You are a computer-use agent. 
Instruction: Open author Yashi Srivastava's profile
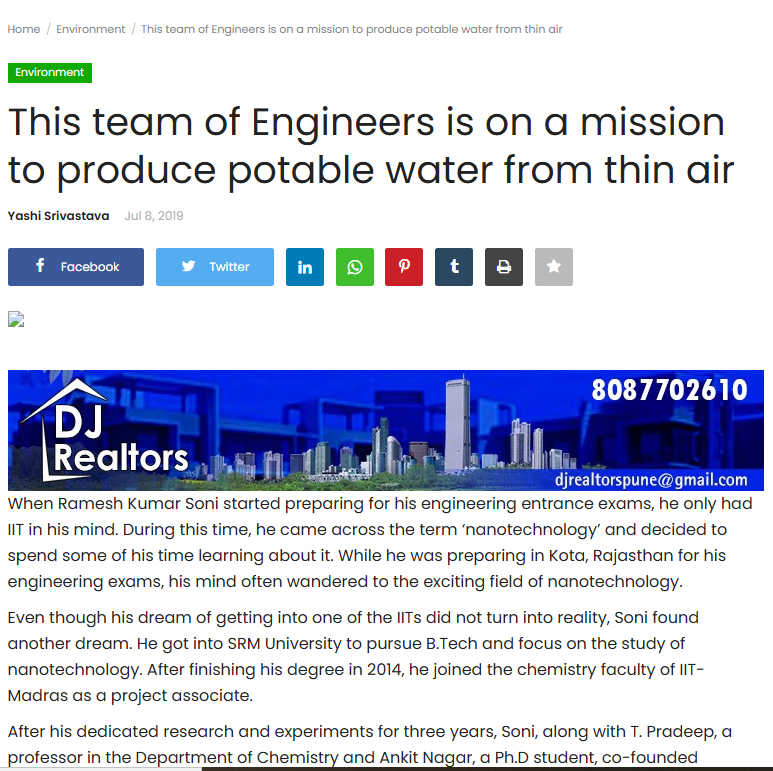[58, 216]
